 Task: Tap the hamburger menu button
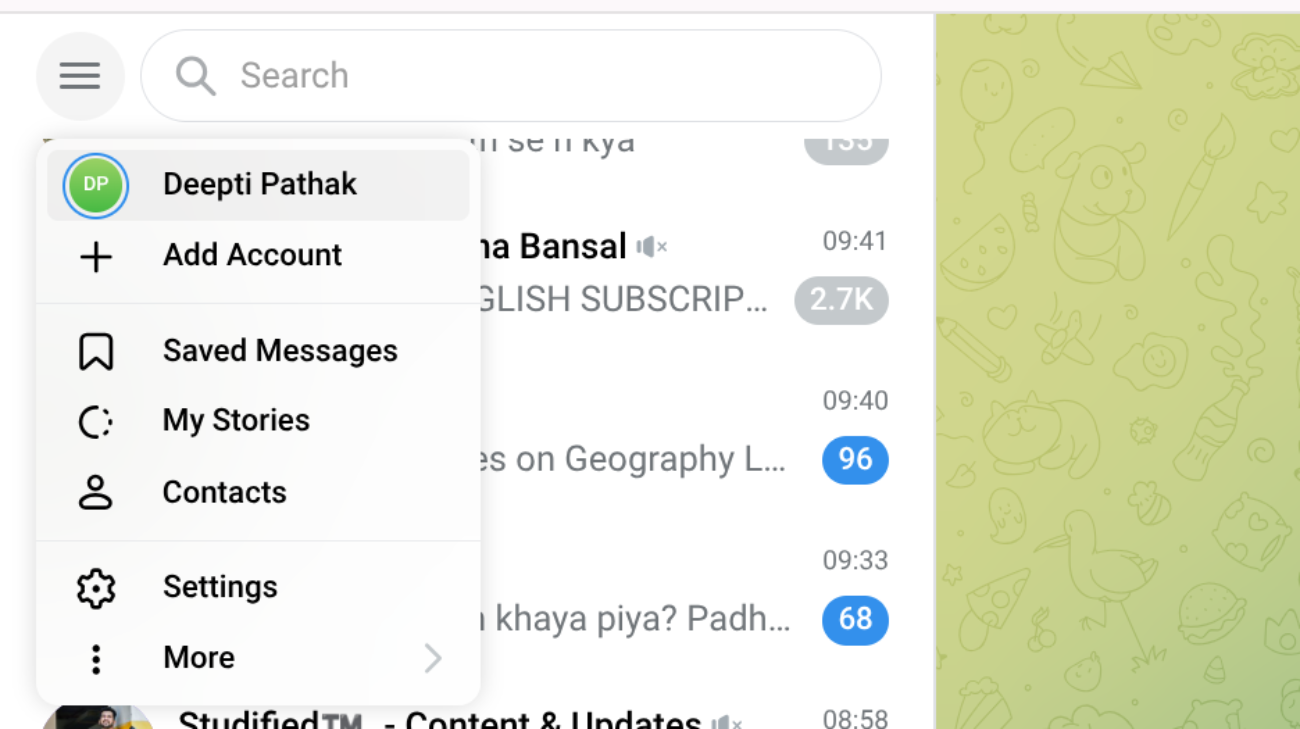[x=80, y=76]
